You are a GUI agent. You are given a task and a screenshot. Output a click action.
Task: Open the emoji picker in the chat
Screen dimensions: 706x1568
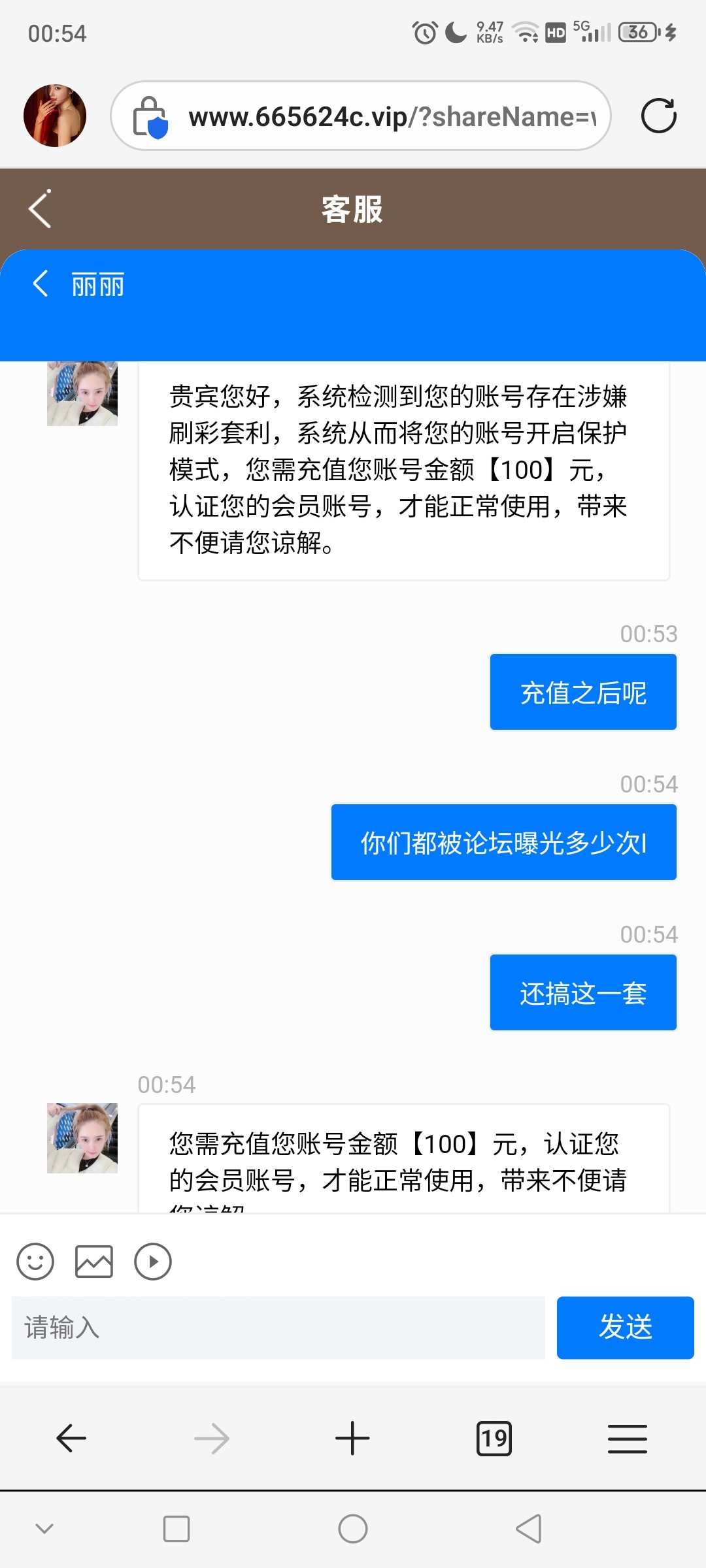[x=35, y=1261]
